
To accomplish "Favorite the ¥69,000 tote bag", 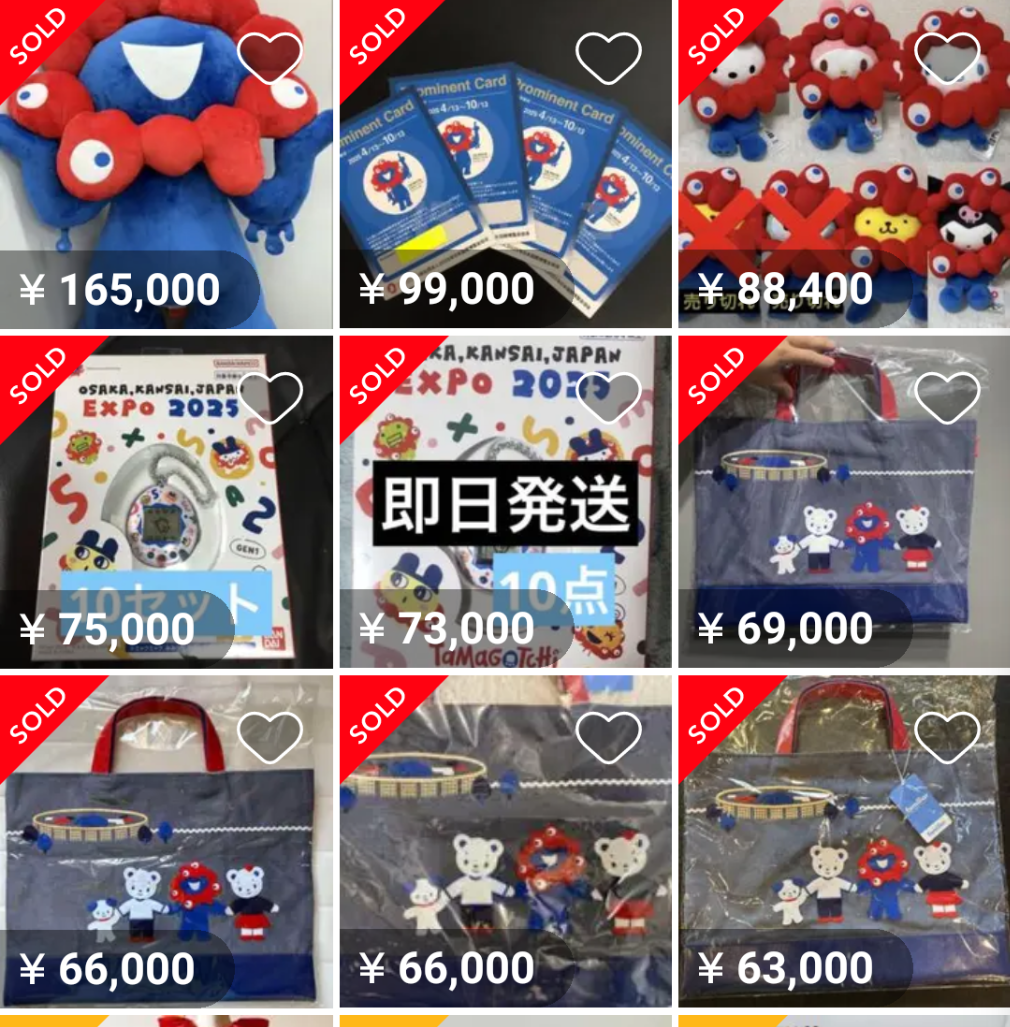I will 947,398.
